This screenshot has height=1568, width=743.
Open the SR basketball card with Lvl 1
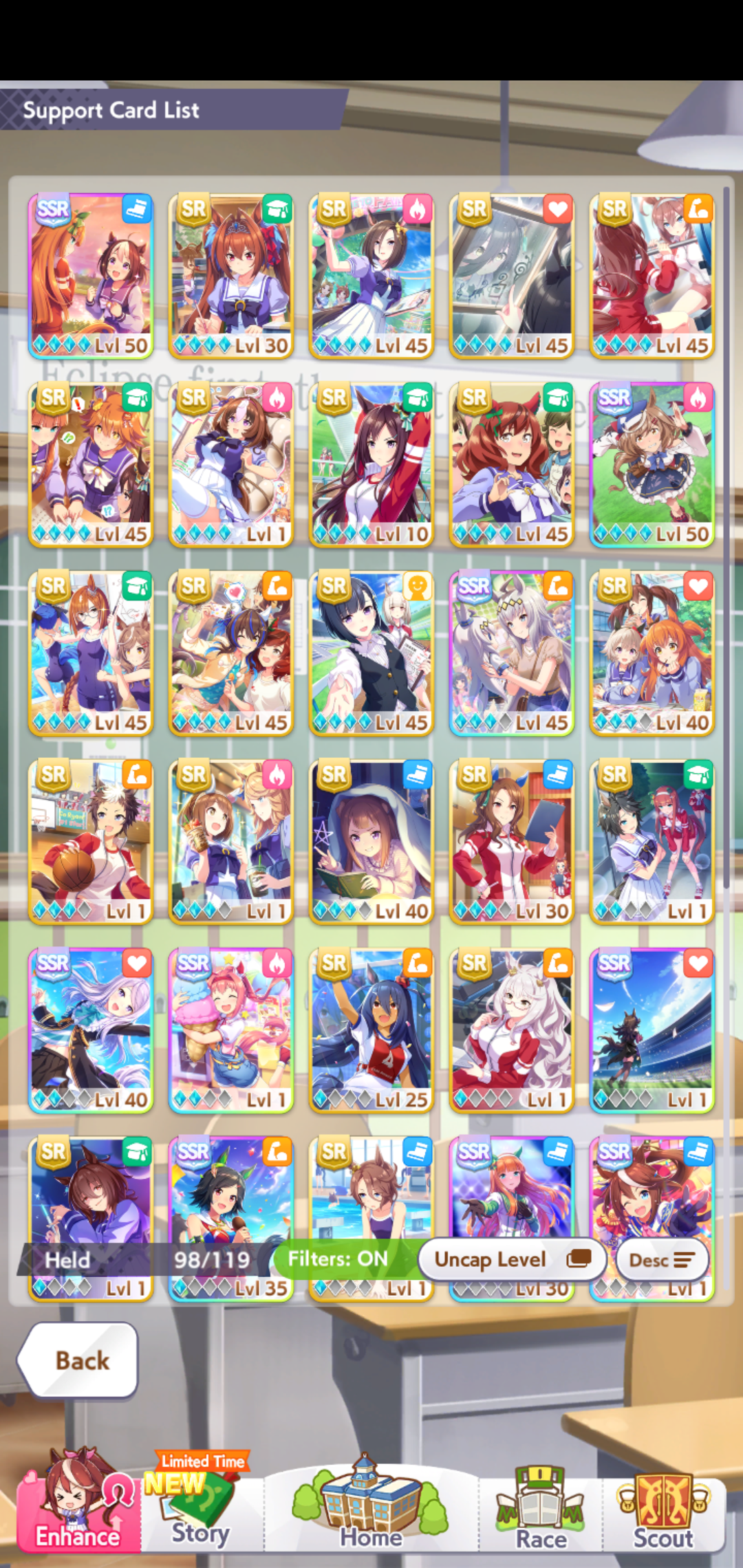91,842
